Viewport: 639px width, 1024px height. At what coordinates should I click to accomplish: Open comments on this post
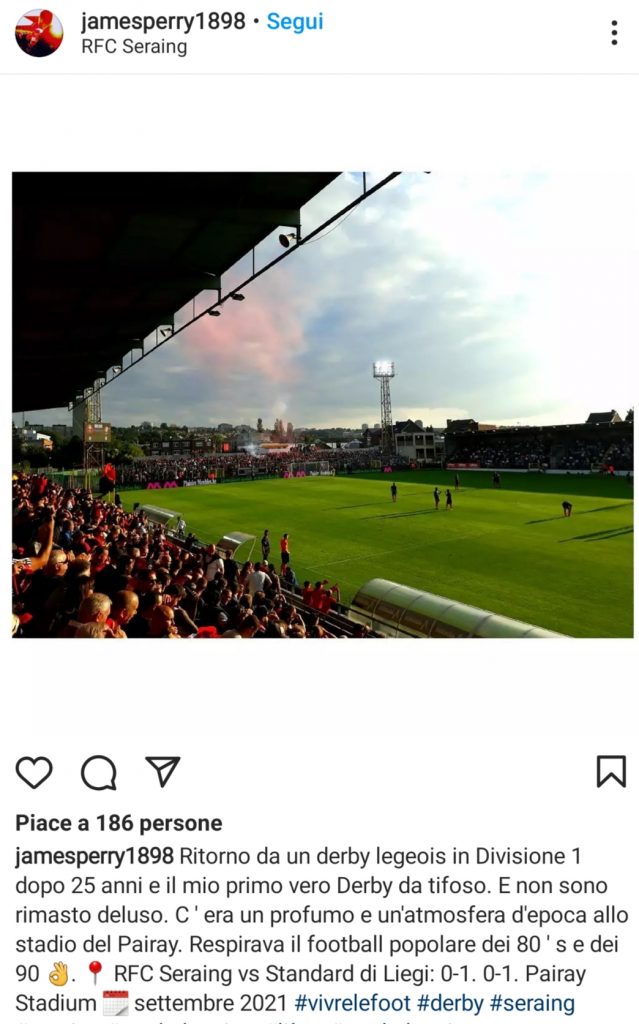pyautogui.click(x=98, y=771)
